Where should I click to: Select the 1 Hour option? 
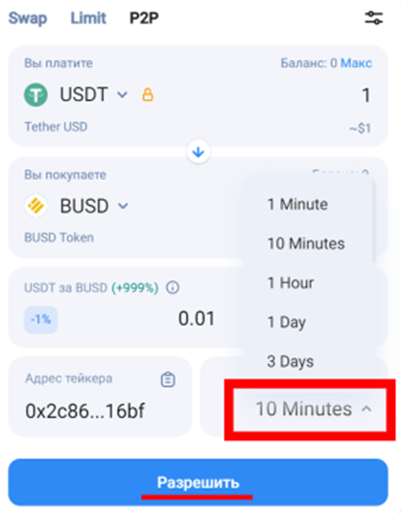tap(291, 283)
